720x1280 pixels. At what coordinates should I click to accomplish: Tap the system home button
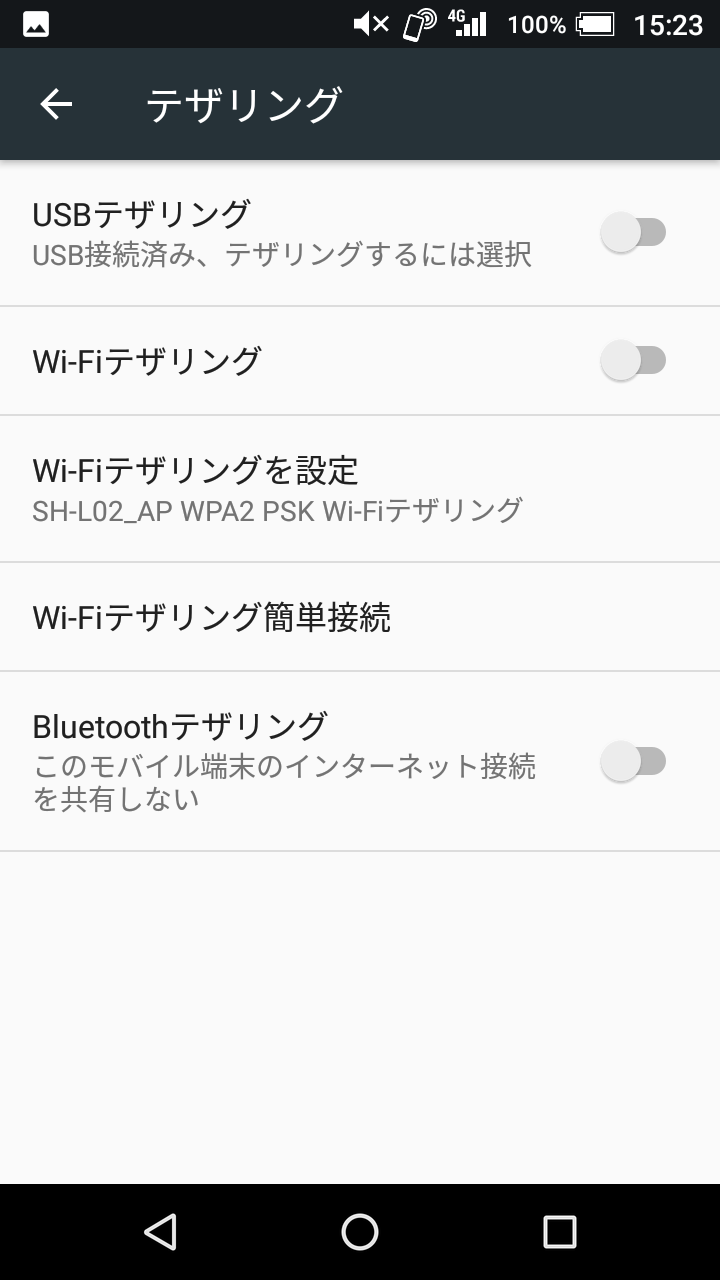[x=360, y=1232]
